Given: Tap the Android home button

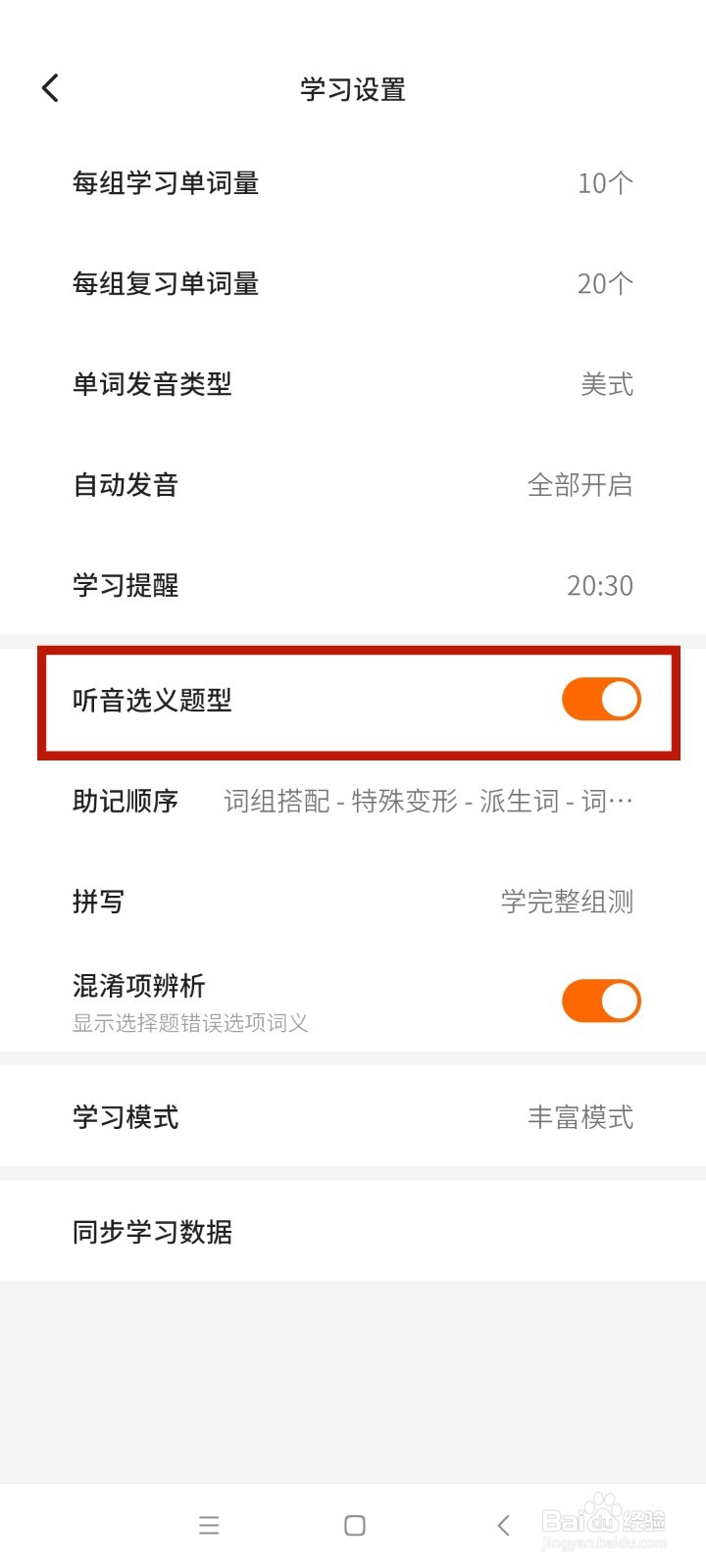Looking at the screenshot, I should click(353, 1526).
